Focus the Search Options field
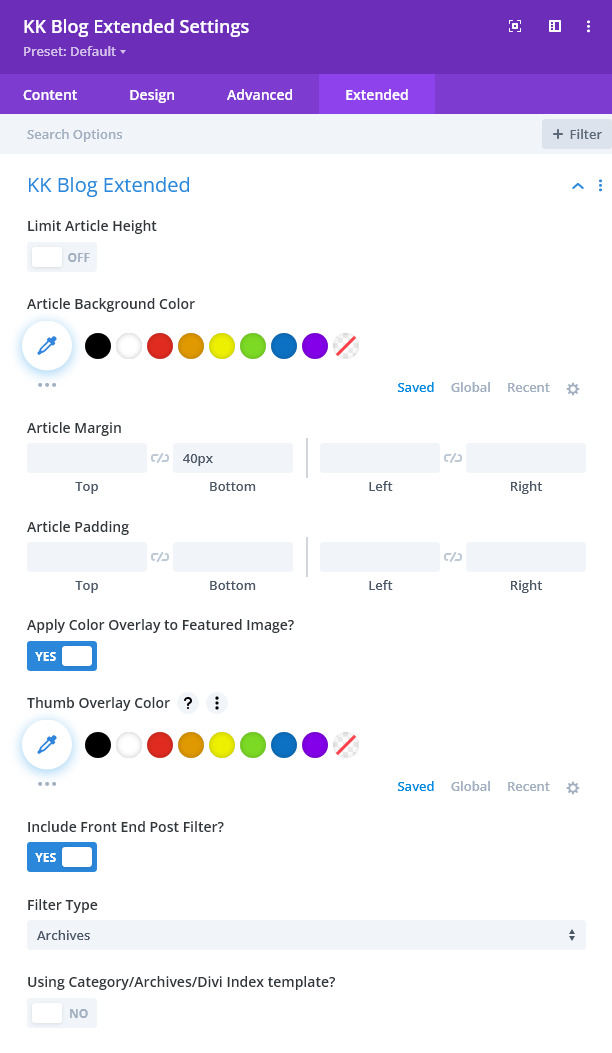This screenshot has width=612, height=1053. click(x=269, y=134)
